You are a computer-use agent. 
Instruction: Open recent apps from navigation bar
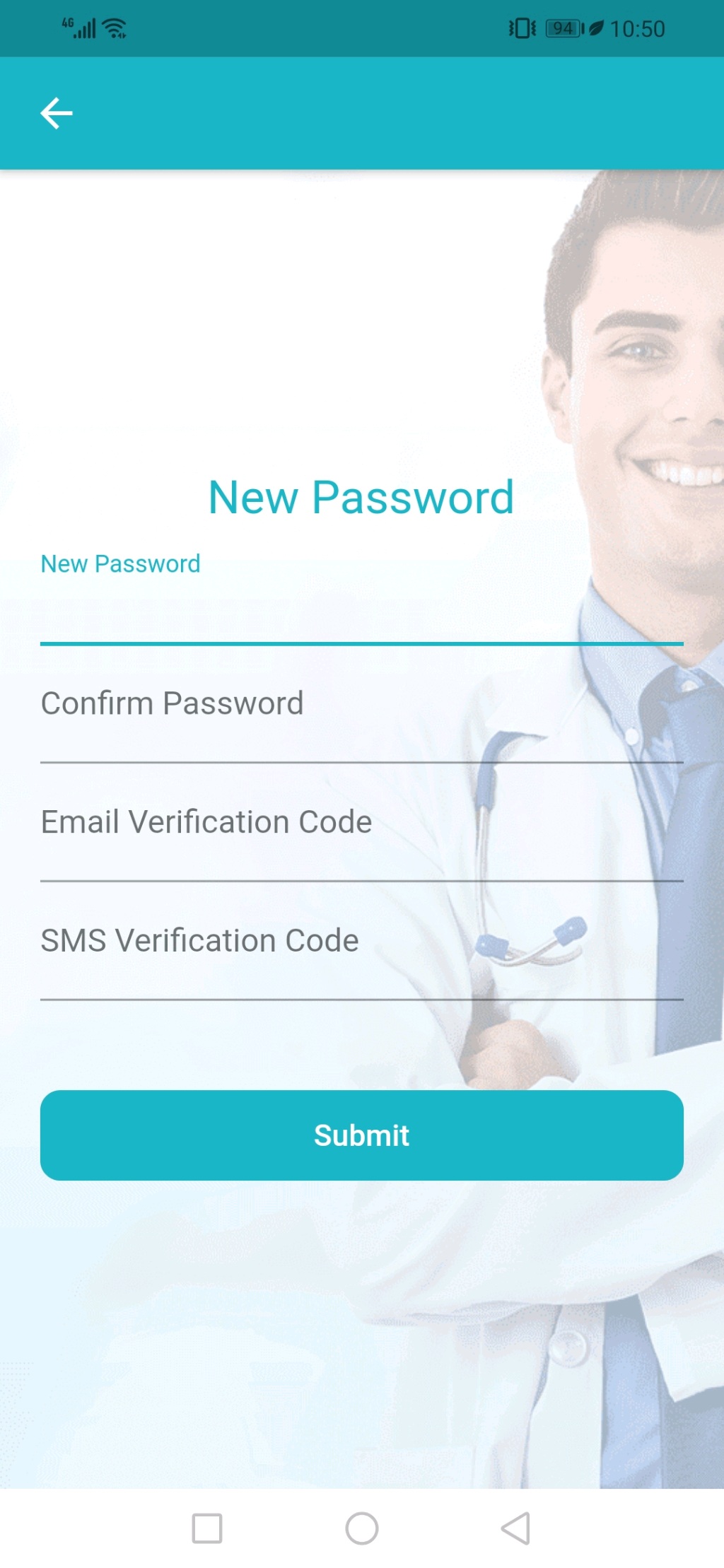[207, 1528]
